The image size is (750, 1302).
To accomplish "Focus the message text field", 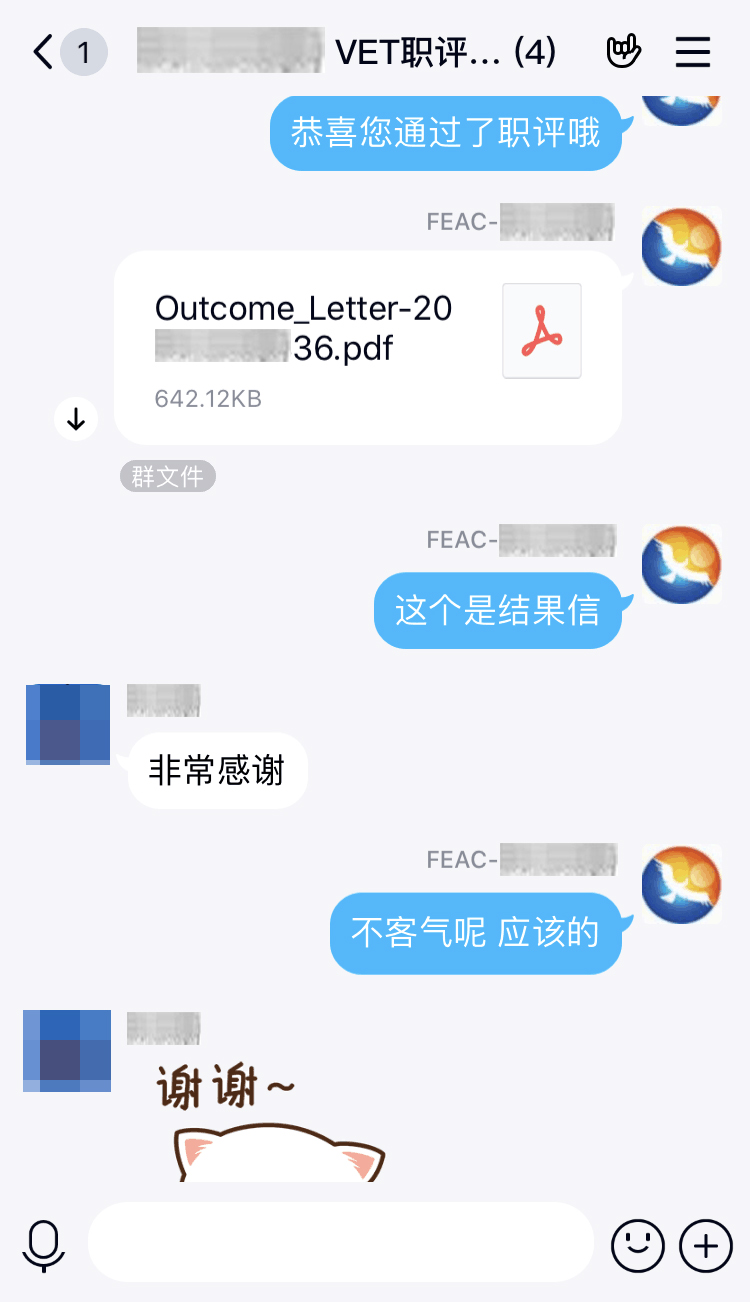I will point(340,1242).
